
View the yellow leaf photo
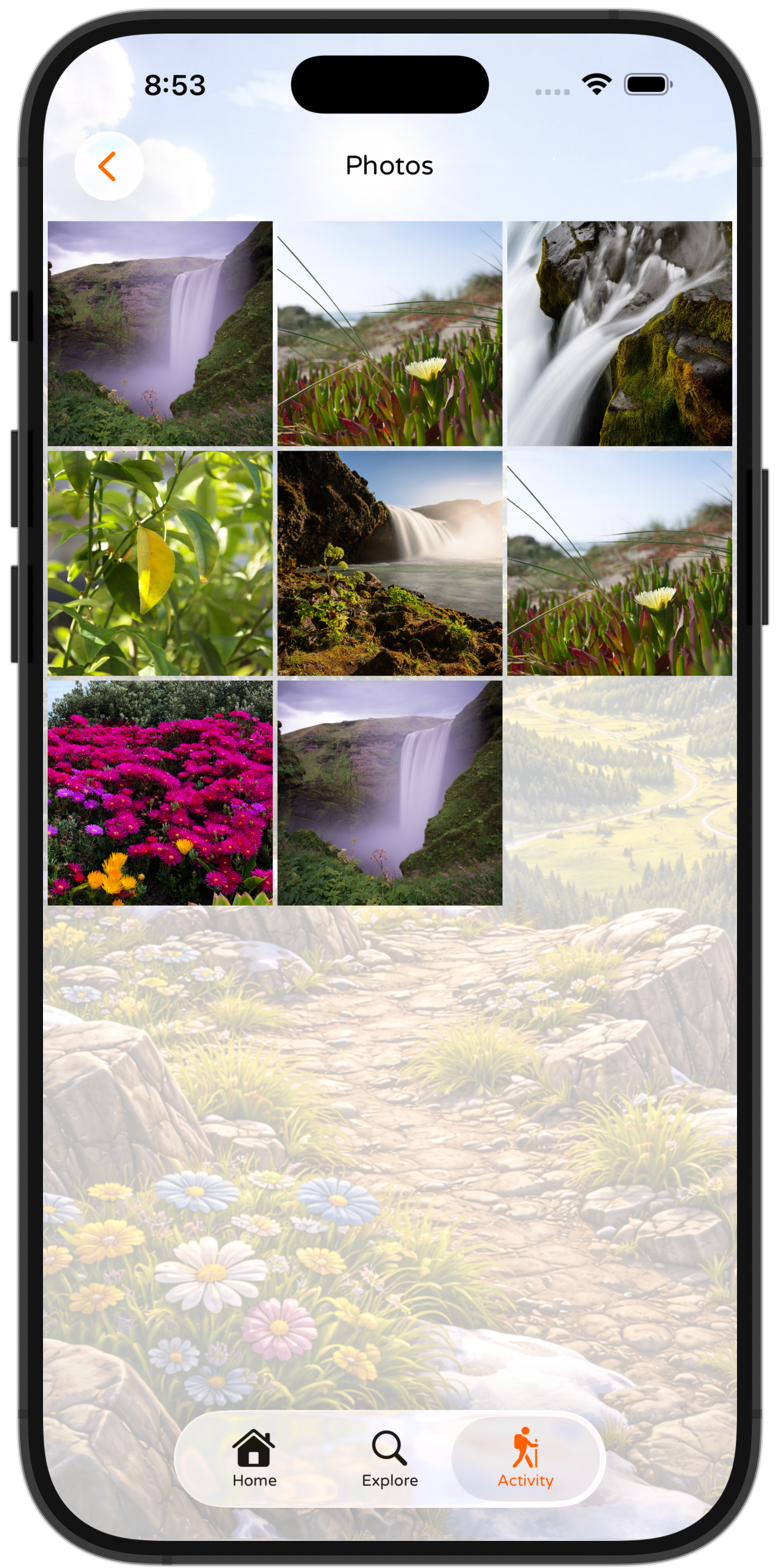[x=160, y=563]
